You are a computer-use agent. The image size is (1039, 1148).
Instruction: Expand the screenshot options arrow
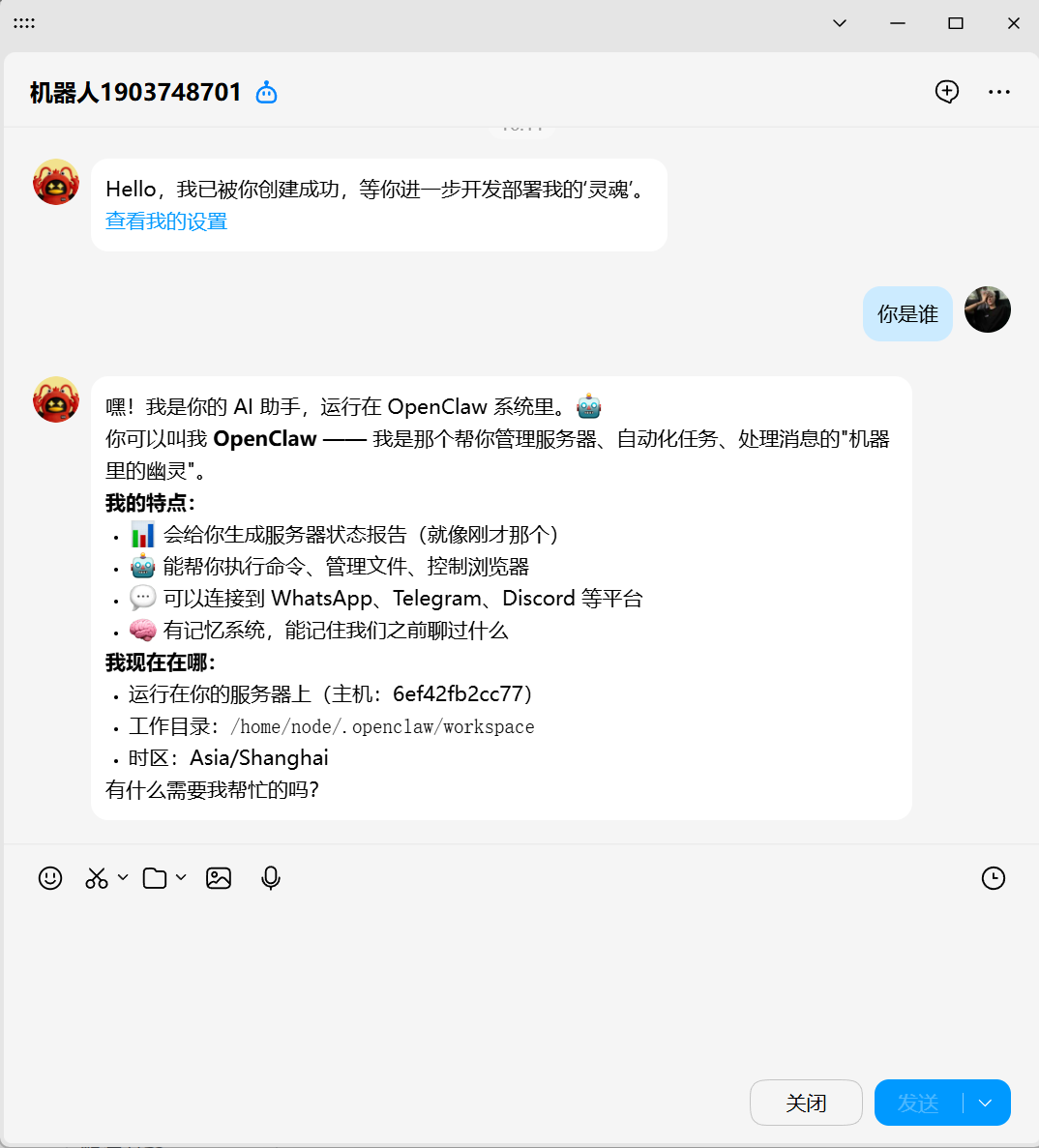tap(123, 877)
